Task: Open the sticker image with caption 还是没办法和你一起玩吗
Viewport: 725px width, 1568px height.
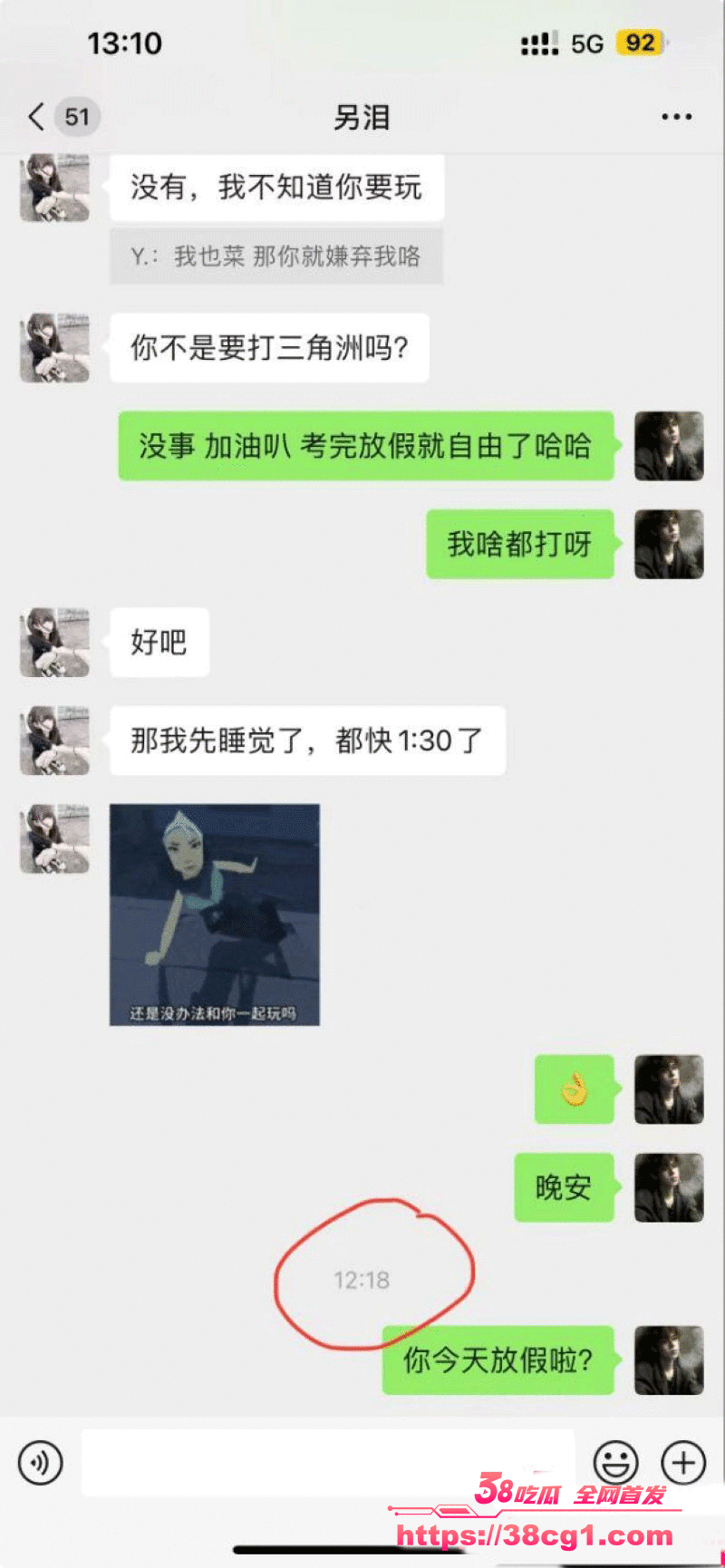Action: coord(215,915)
